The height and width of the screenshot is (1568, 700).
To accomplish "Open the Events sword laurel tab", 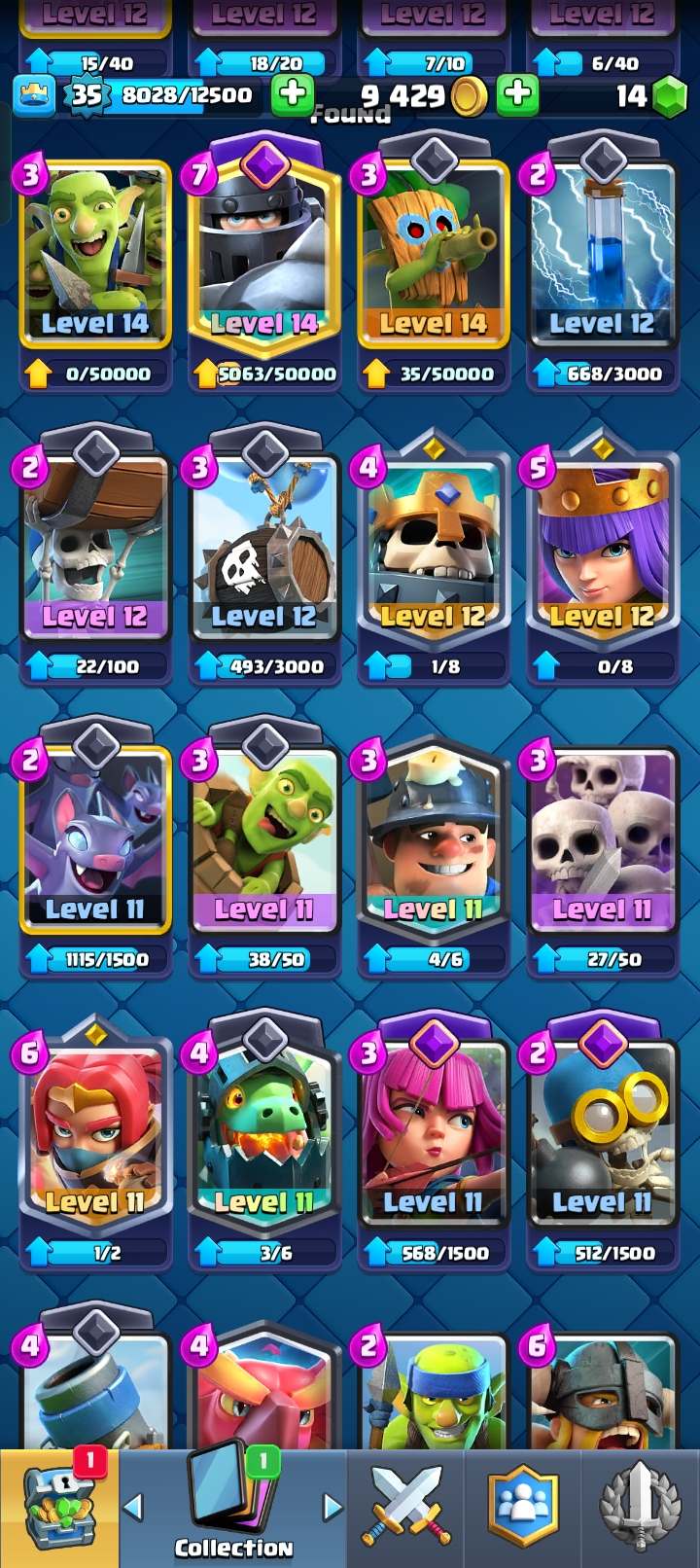I will click(x=640, y=1508).
